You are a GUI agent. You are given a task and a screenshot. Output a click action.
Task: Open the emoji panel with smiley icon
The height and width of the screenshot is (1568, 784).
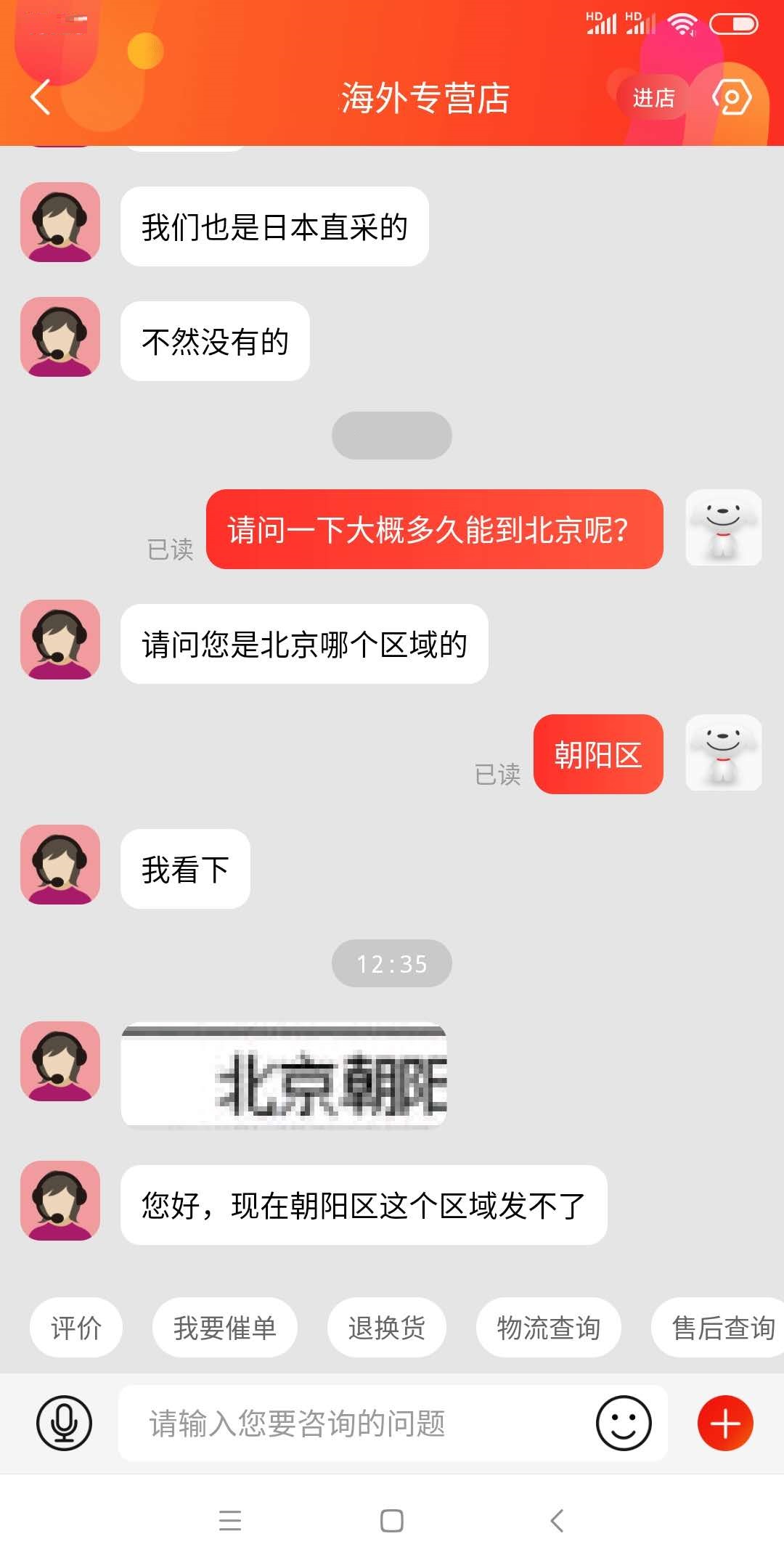click(x=623, y=1423)
